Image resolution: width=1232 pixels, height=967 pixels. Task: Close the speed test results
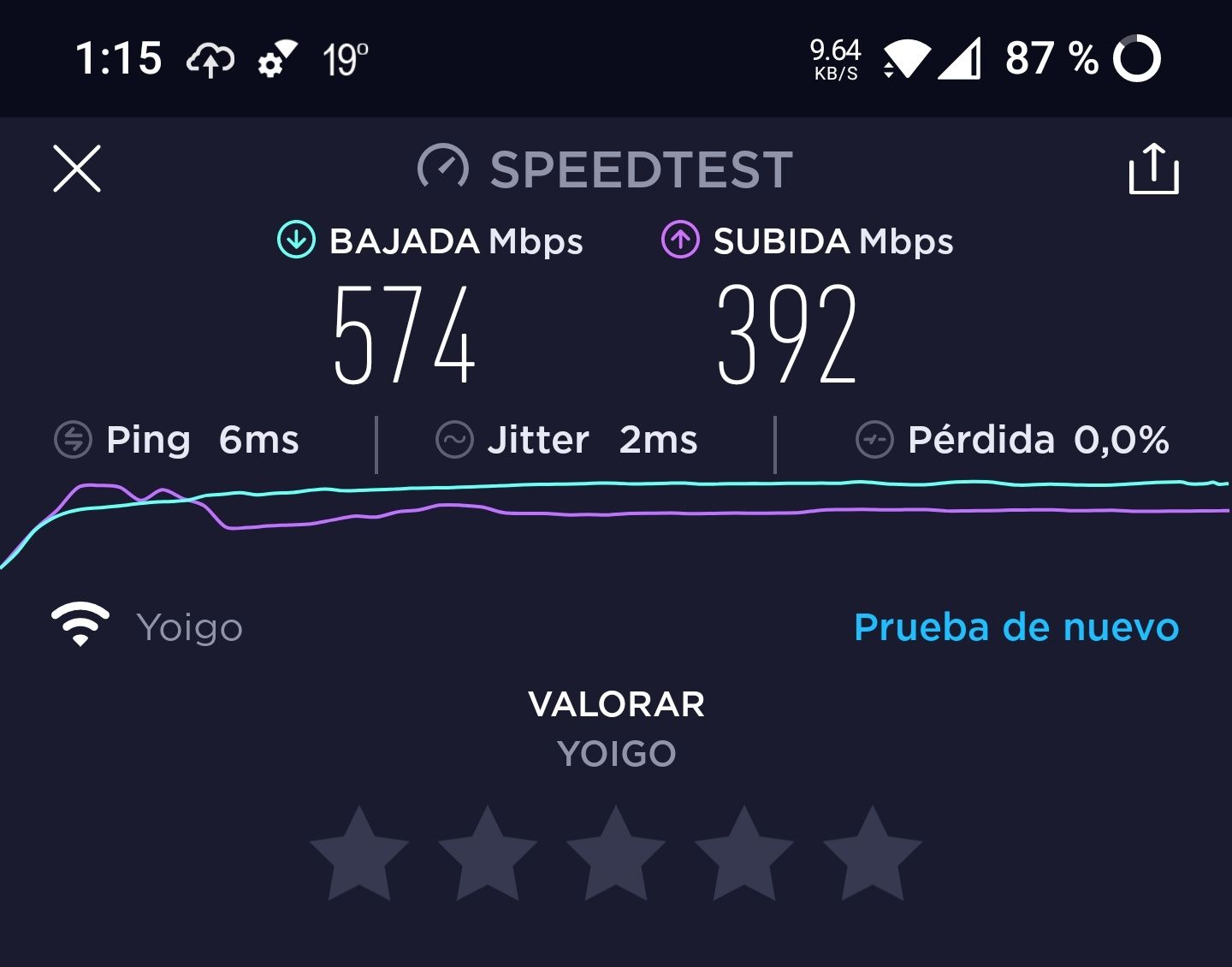tap(77, 169)
